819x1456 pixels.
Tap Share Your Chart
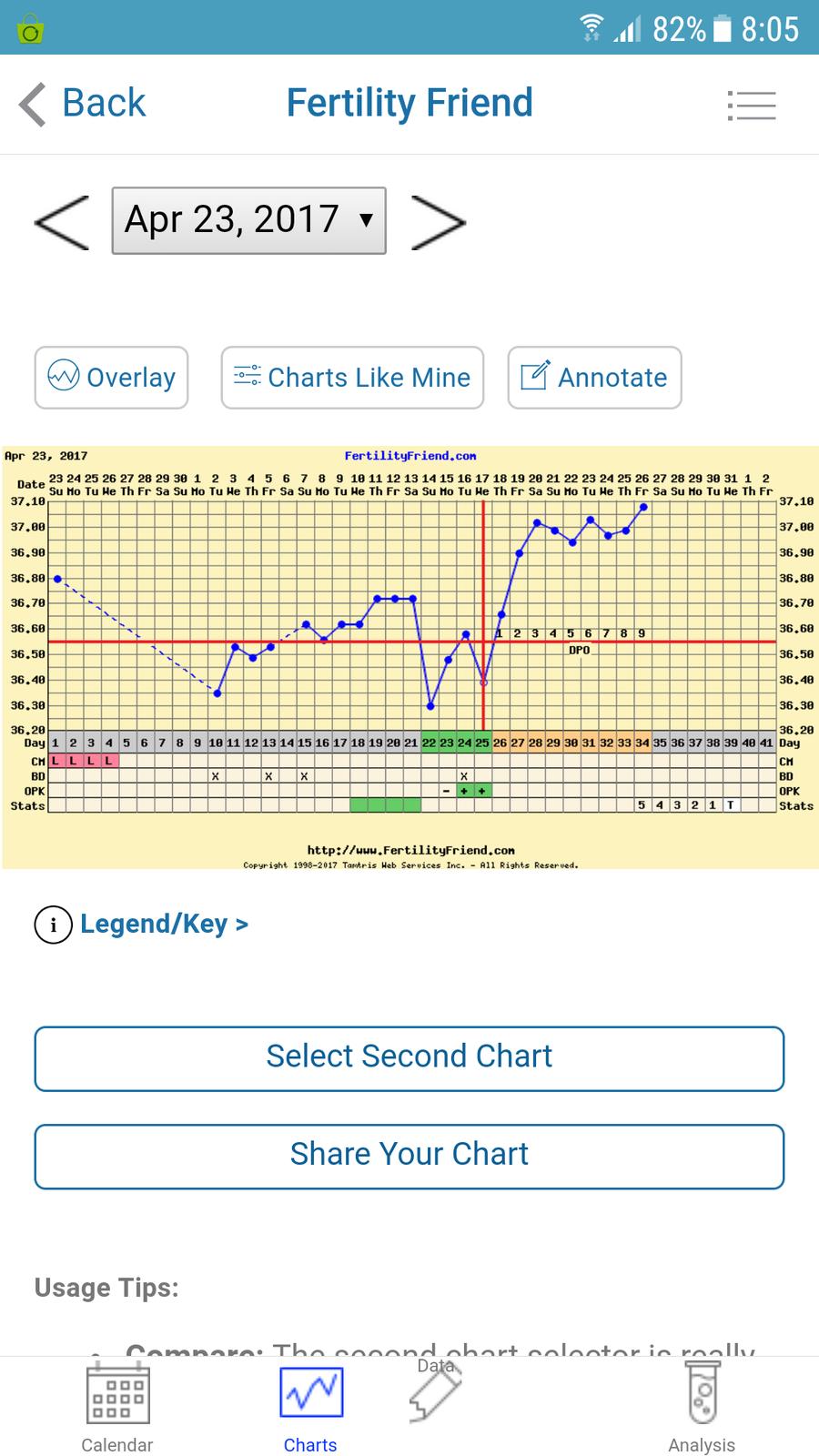click(x=409, y=1155)
